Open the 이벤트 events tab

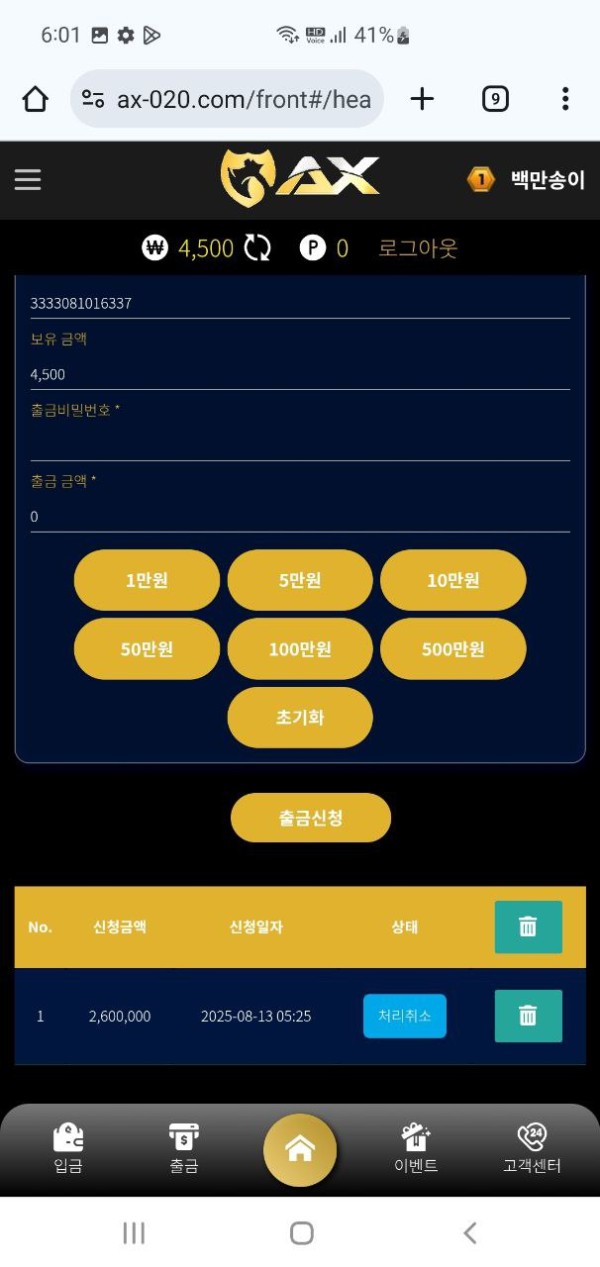point(416,1148)
